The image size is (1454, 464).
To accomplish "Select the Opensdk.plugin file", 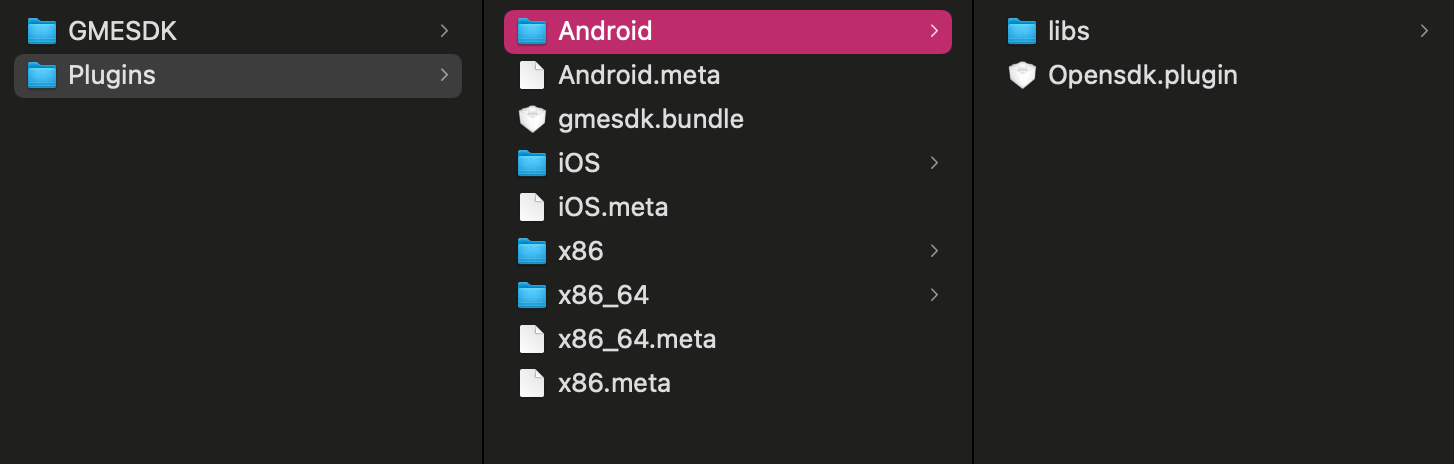I will click(x=1142, y=75).
